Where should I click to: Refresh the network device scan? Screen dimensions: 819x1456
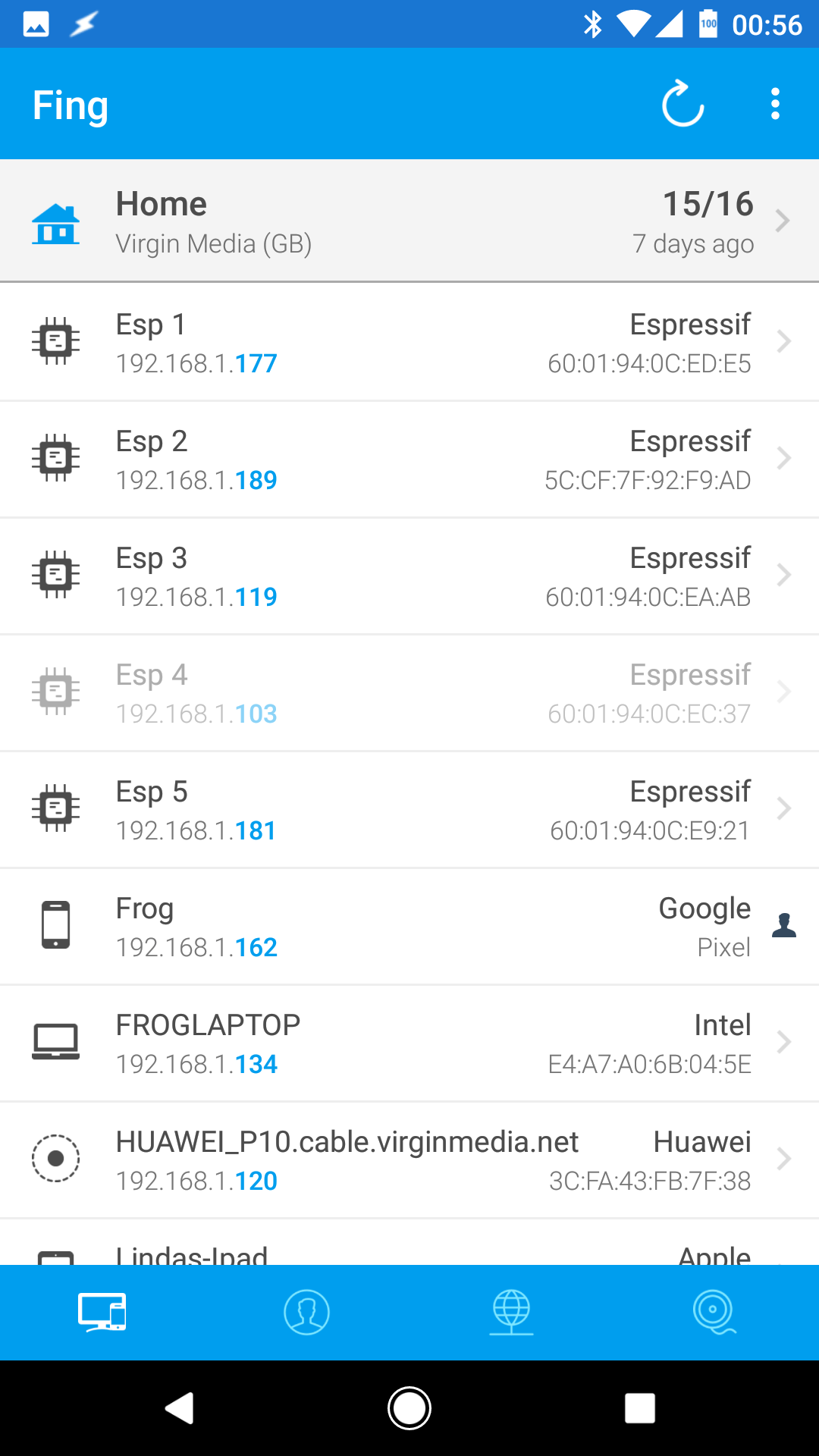(x=682, y=104)
